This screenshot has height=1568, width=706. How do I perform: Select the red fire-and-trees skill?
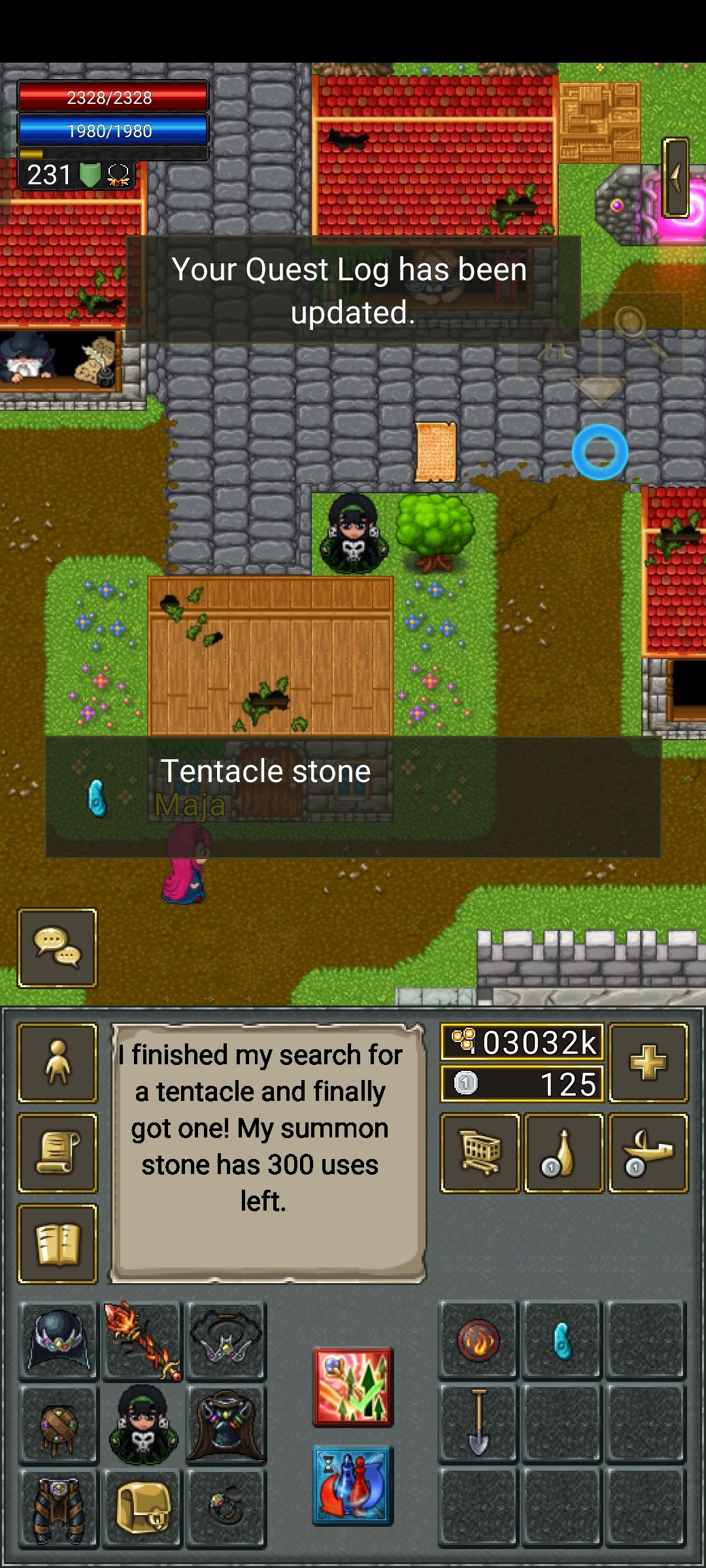(352, 1386)
